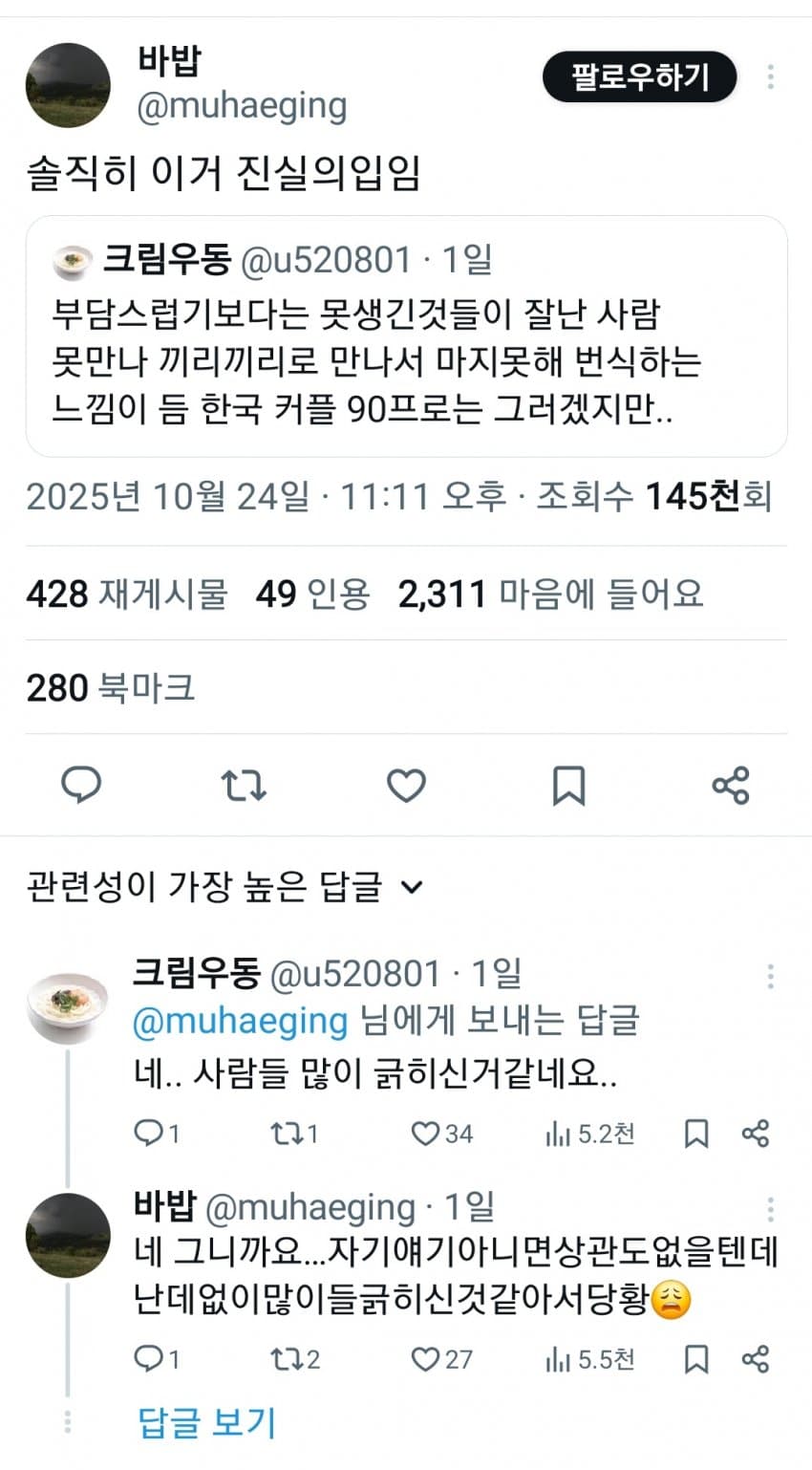
Task: Open overflow menu on 크림우동's reply
Action: point(770,977)
